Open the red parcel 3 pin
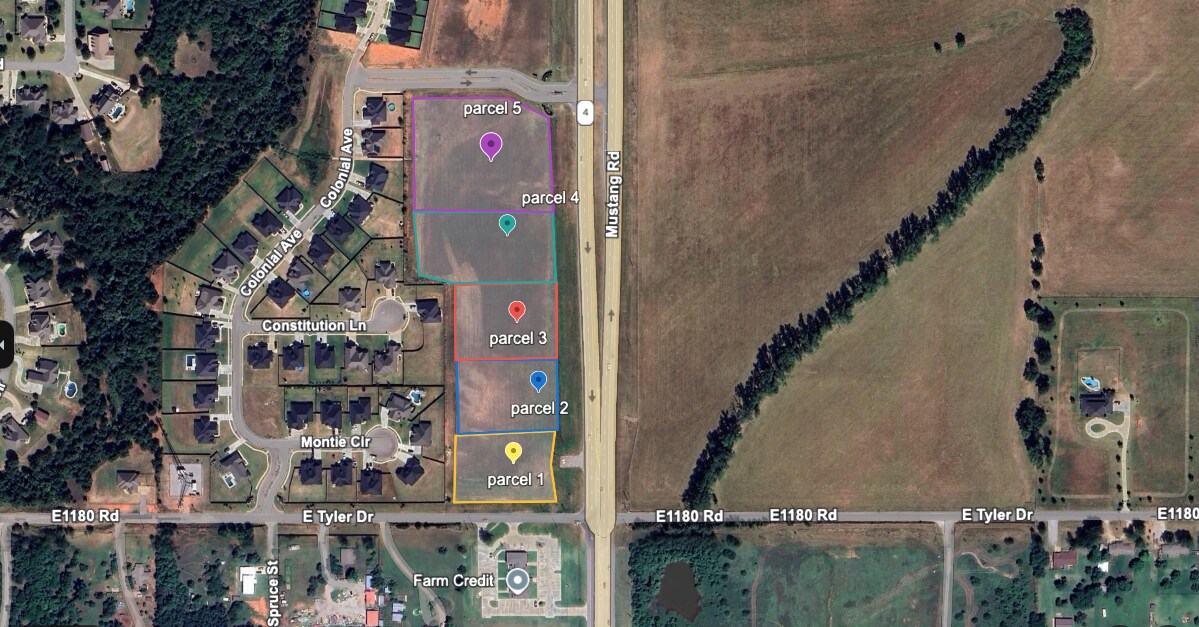The width and height of the screenshot is (1199, 627). pyautogui.click(x=517, y=311)
